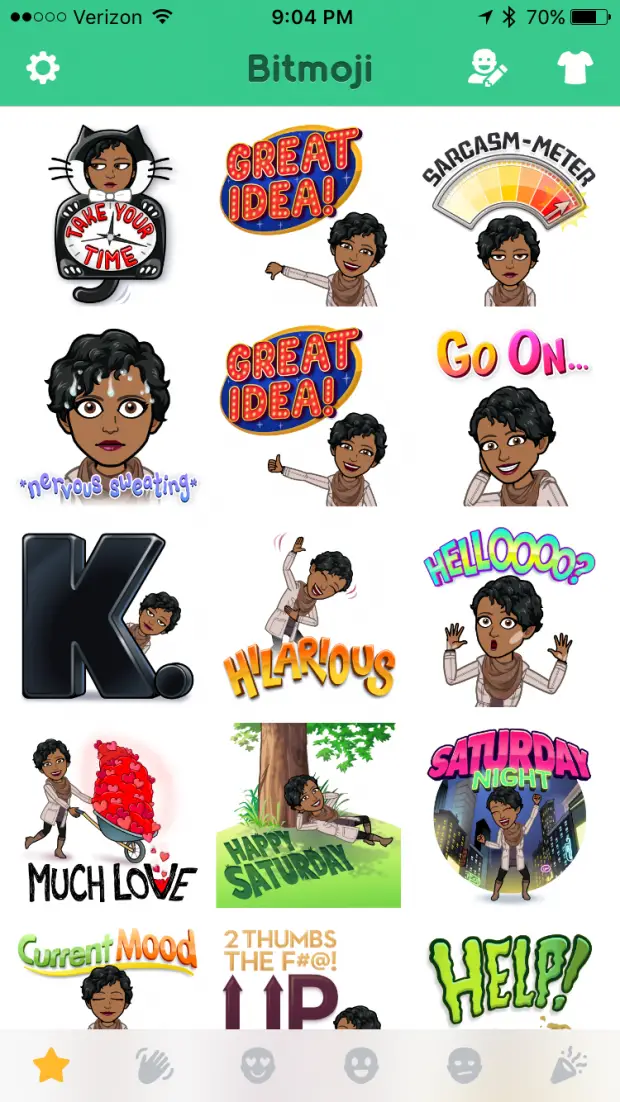This screenshot has height=1102, width=620.
Task: Switch to the party popper celebration tab
Action: (x=569, y=1065)
